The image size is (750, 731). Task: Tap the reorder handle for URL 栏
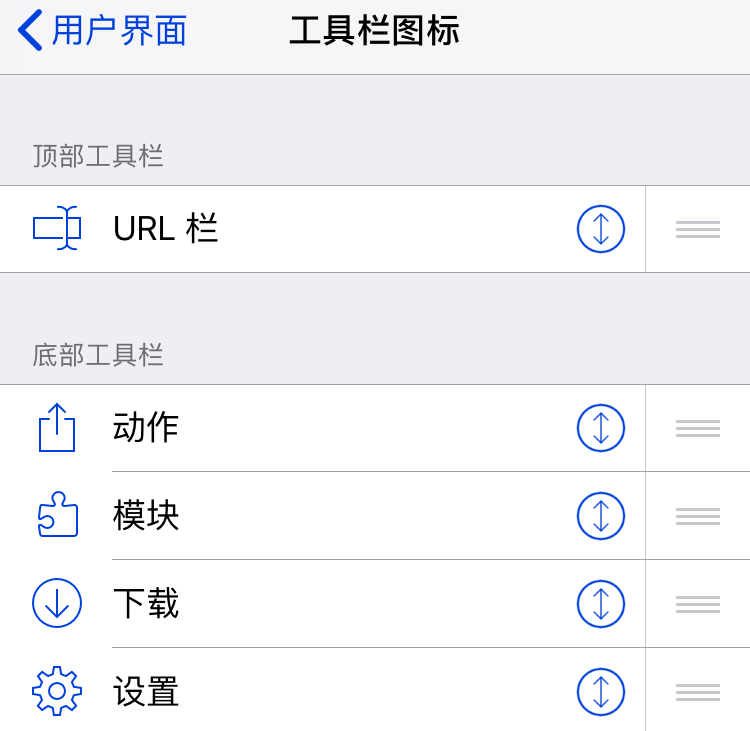pos(698,229)
